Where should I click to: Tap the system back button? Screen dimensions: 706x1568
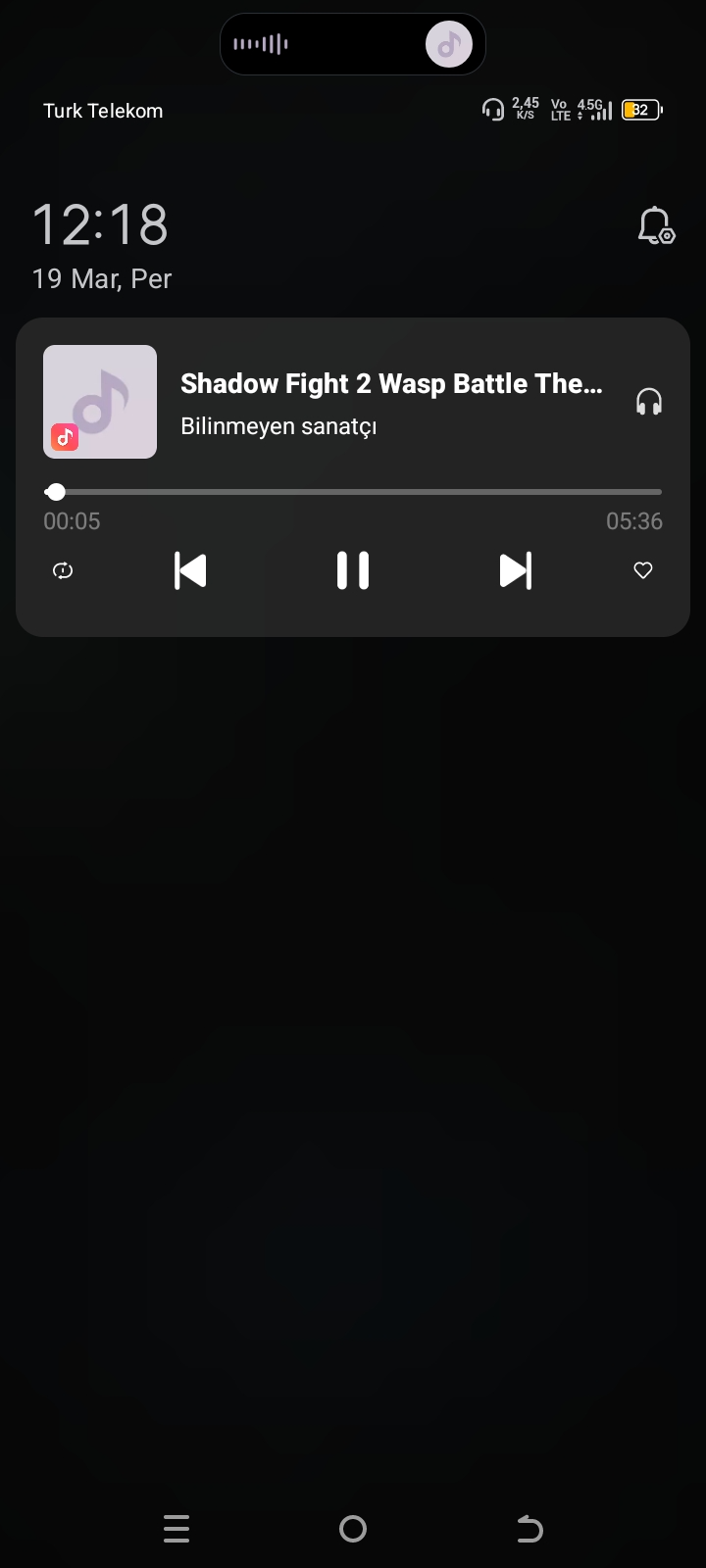(x=529, y=1529)
